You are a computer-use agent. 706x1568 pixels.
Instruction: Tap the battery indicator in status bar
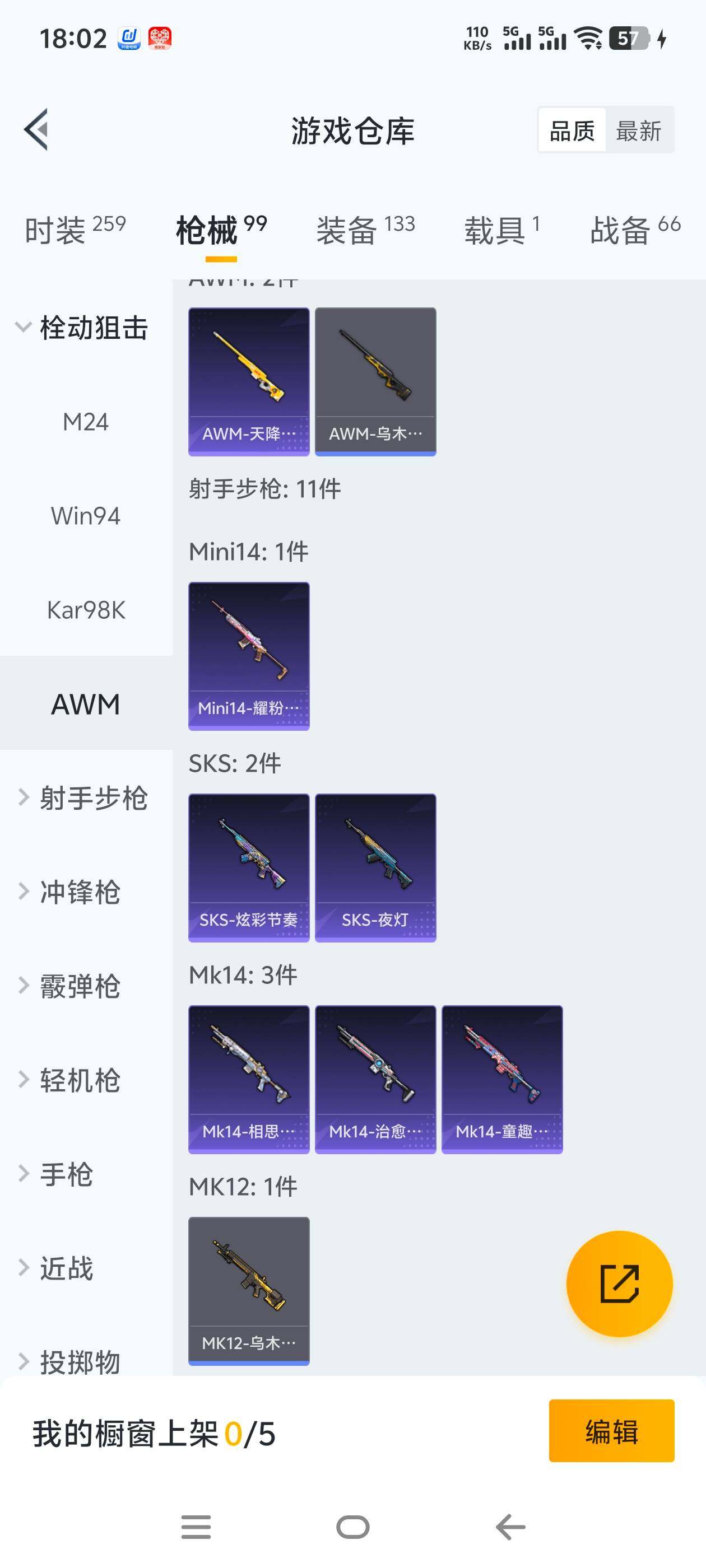point(628,39)
